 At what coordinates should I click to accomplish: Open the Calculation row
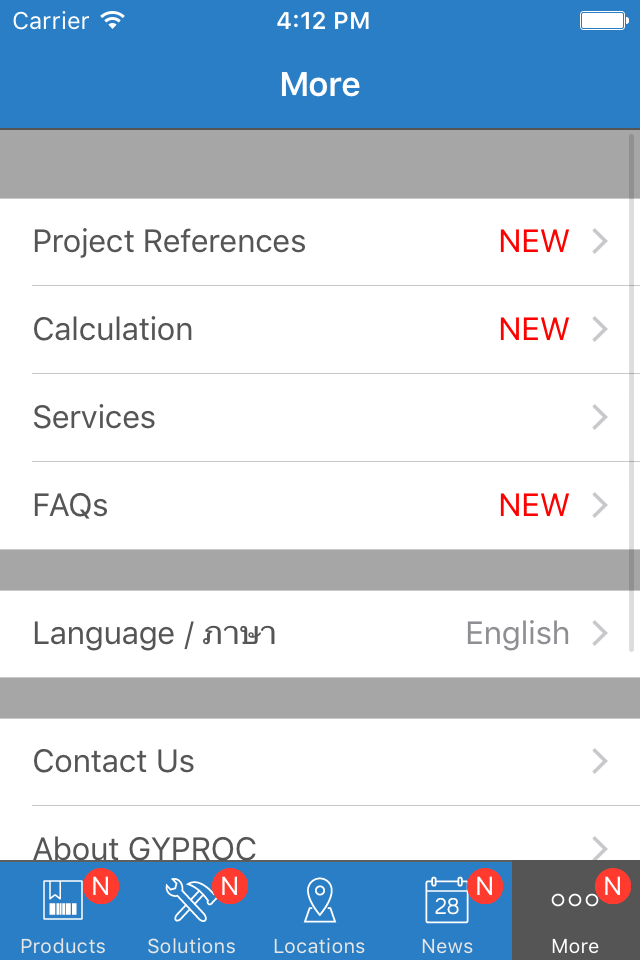click(x=320, y=330)
